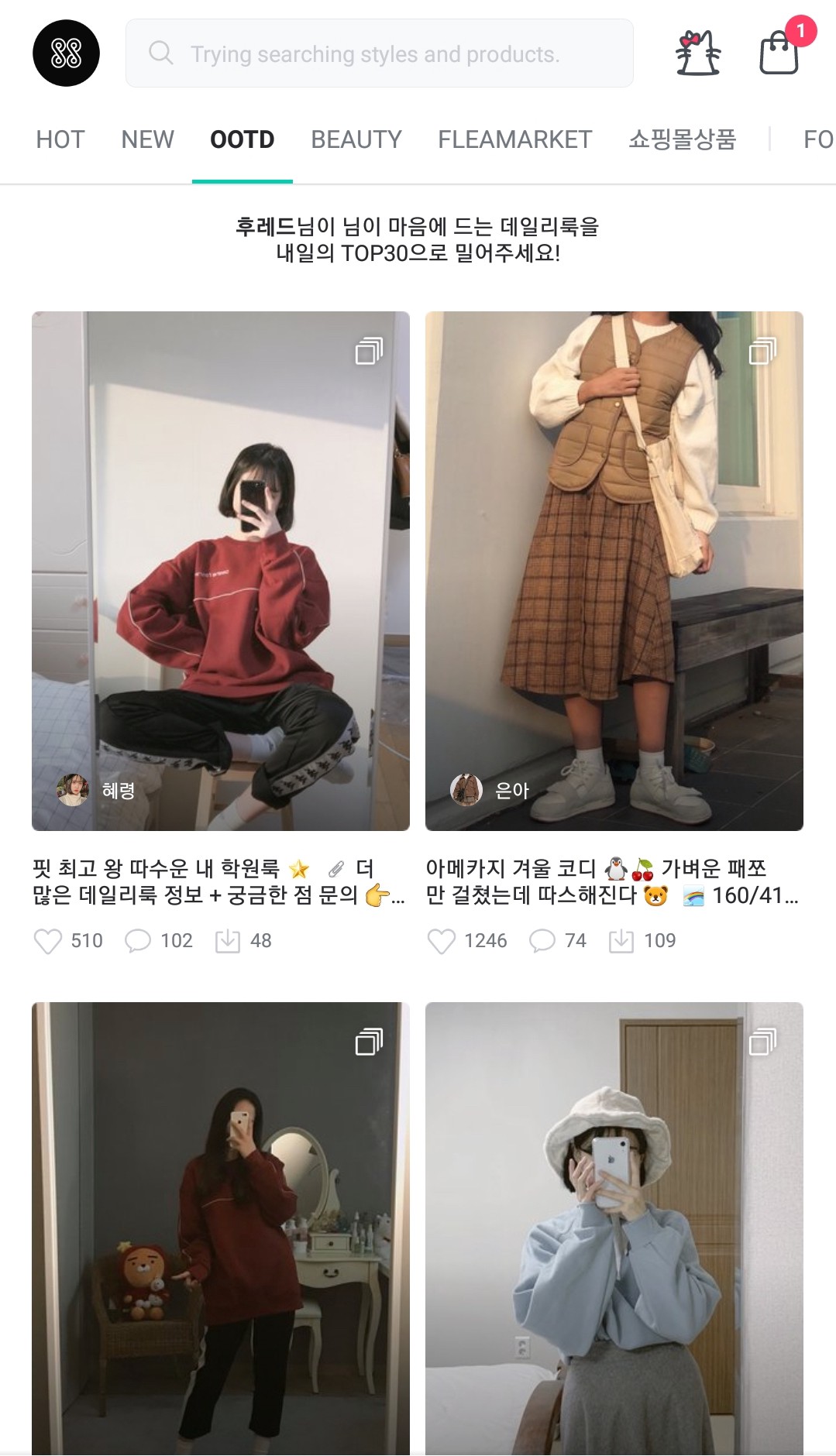
Task: Switch to the 쇼핑몰상품 tab
Action: pyautogui.click(x=682, y=139)
